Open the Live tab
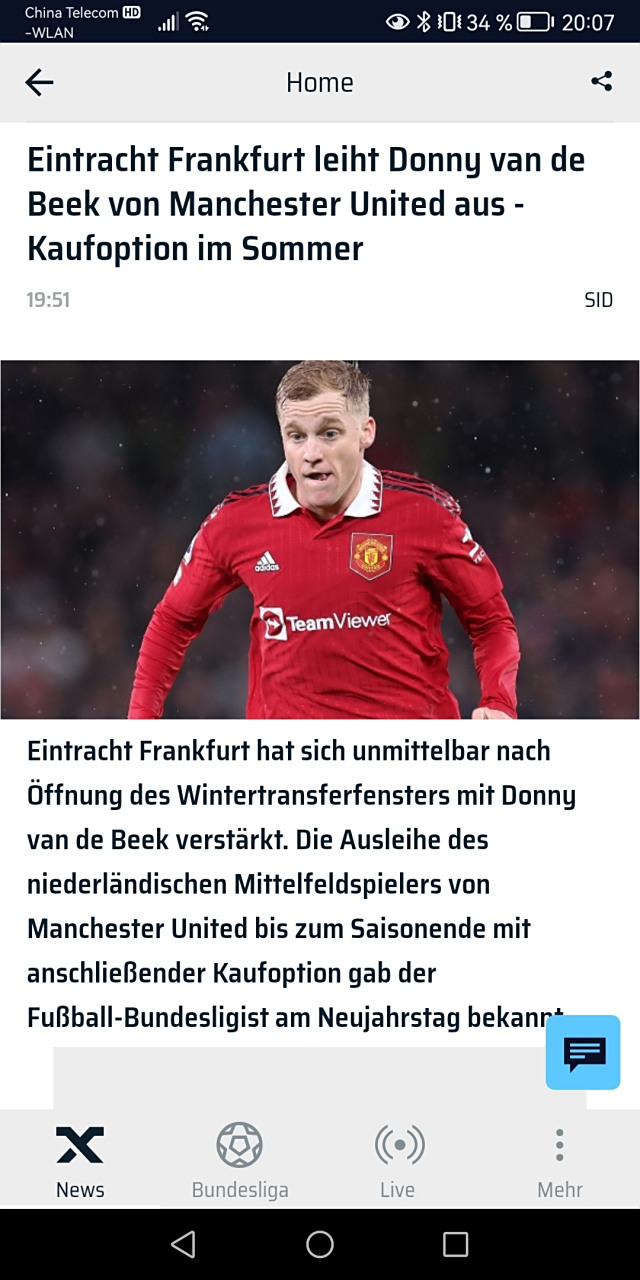This screenshot has width=640, height=1280. [x=398, y=1160]
